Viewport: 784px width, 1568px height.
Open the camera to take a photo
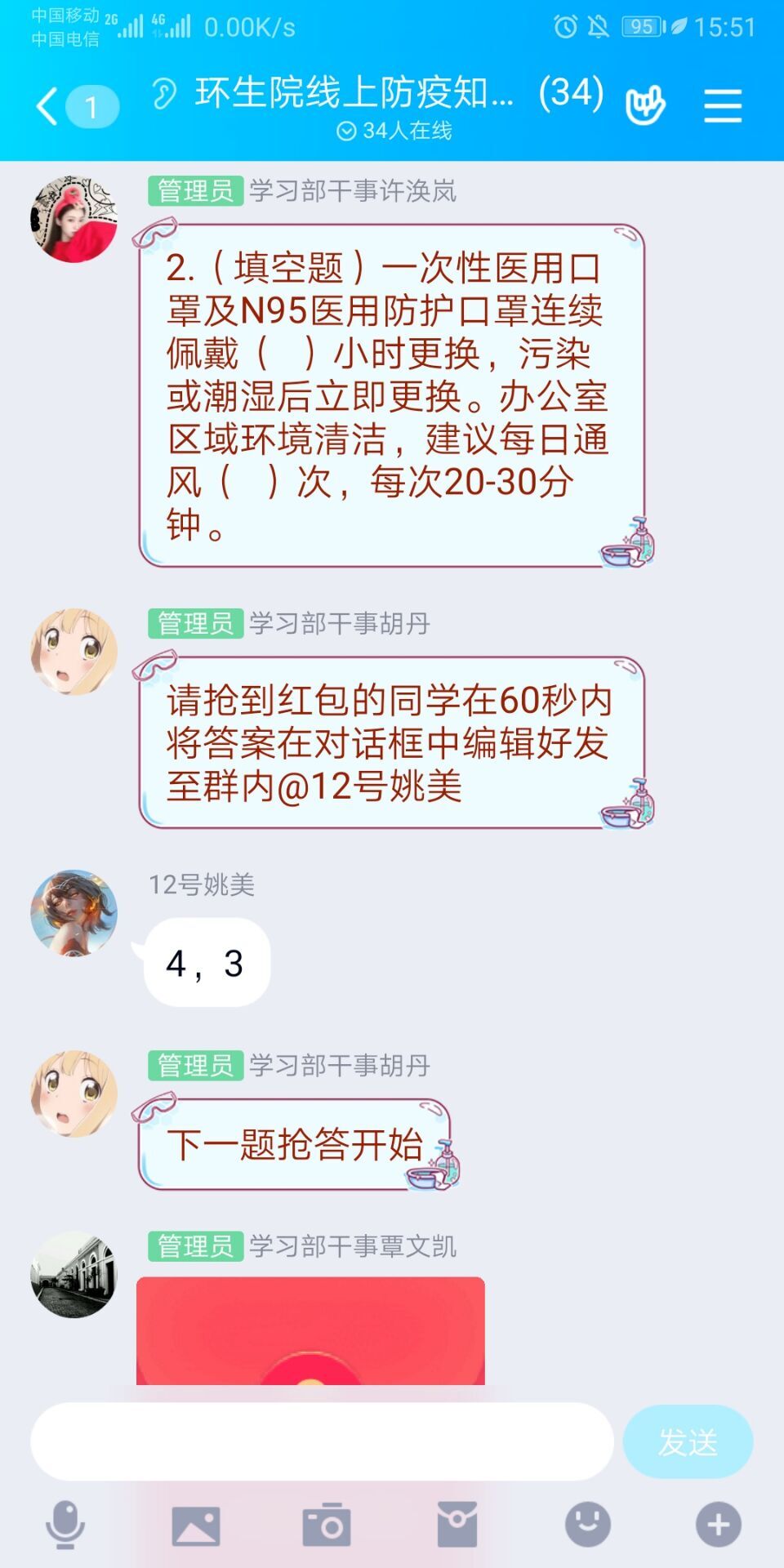coord(327,1525)
